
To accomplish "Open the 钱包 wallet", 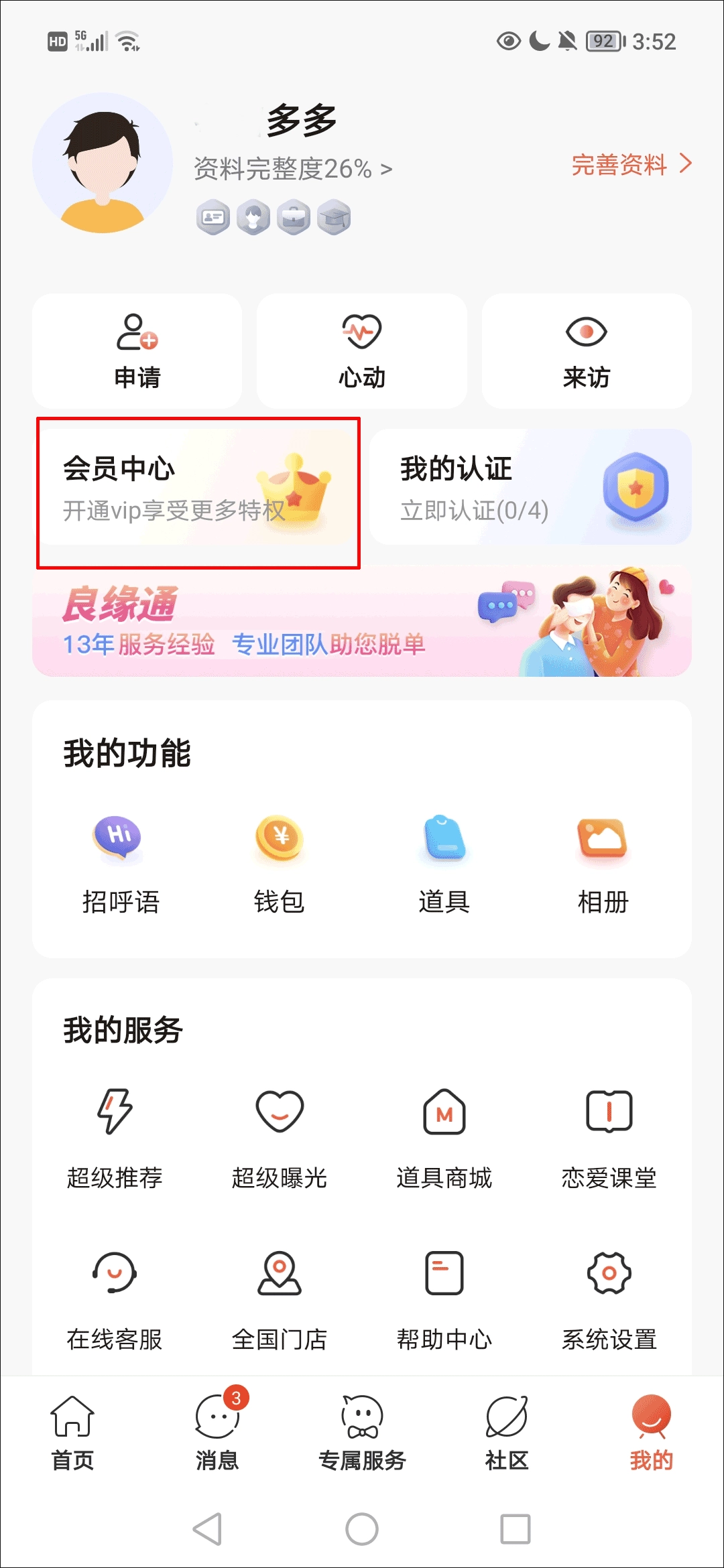I will tap(280, 864).
